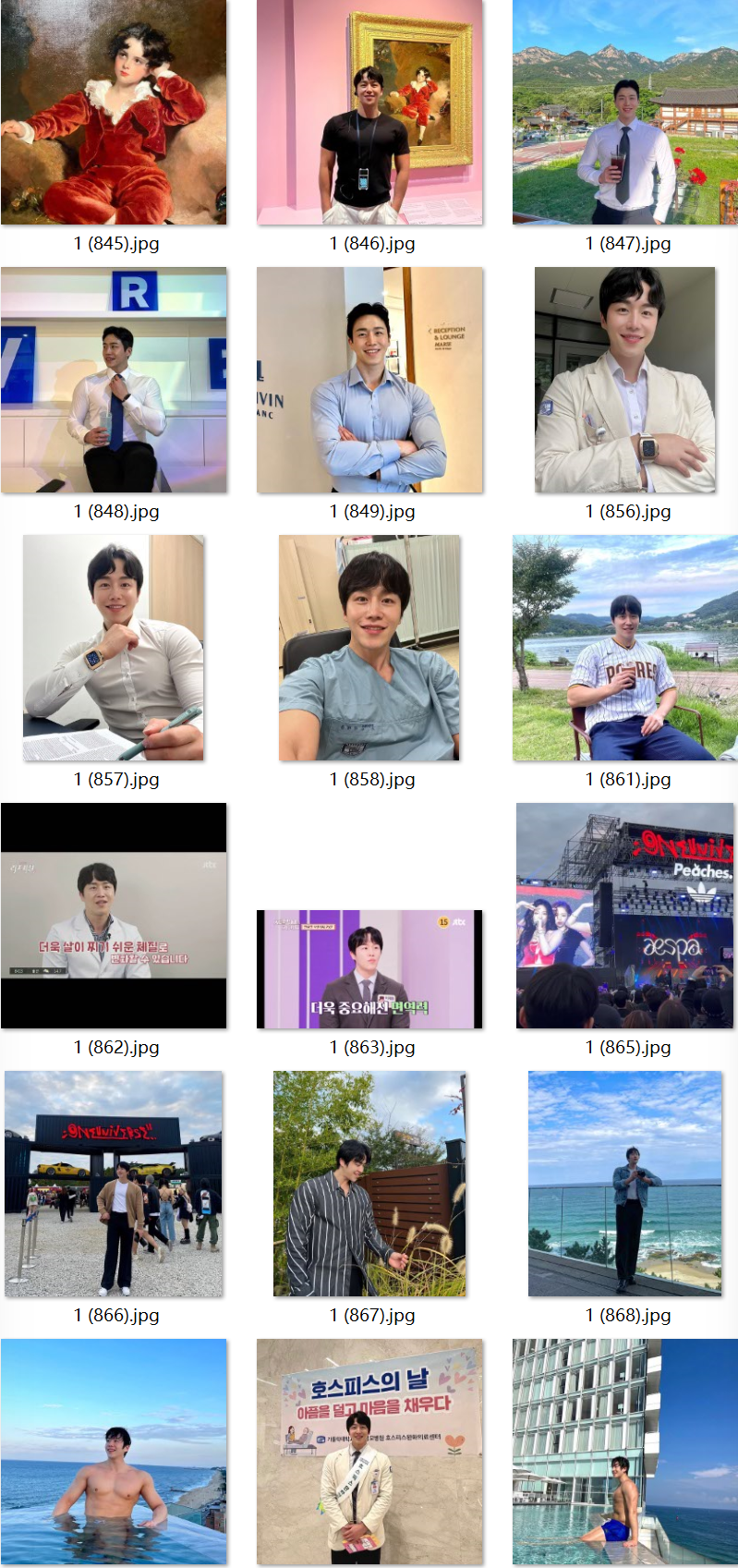Tap the 1 (849).jpg image
The image size is (738, 1568).
pos(369,380)
